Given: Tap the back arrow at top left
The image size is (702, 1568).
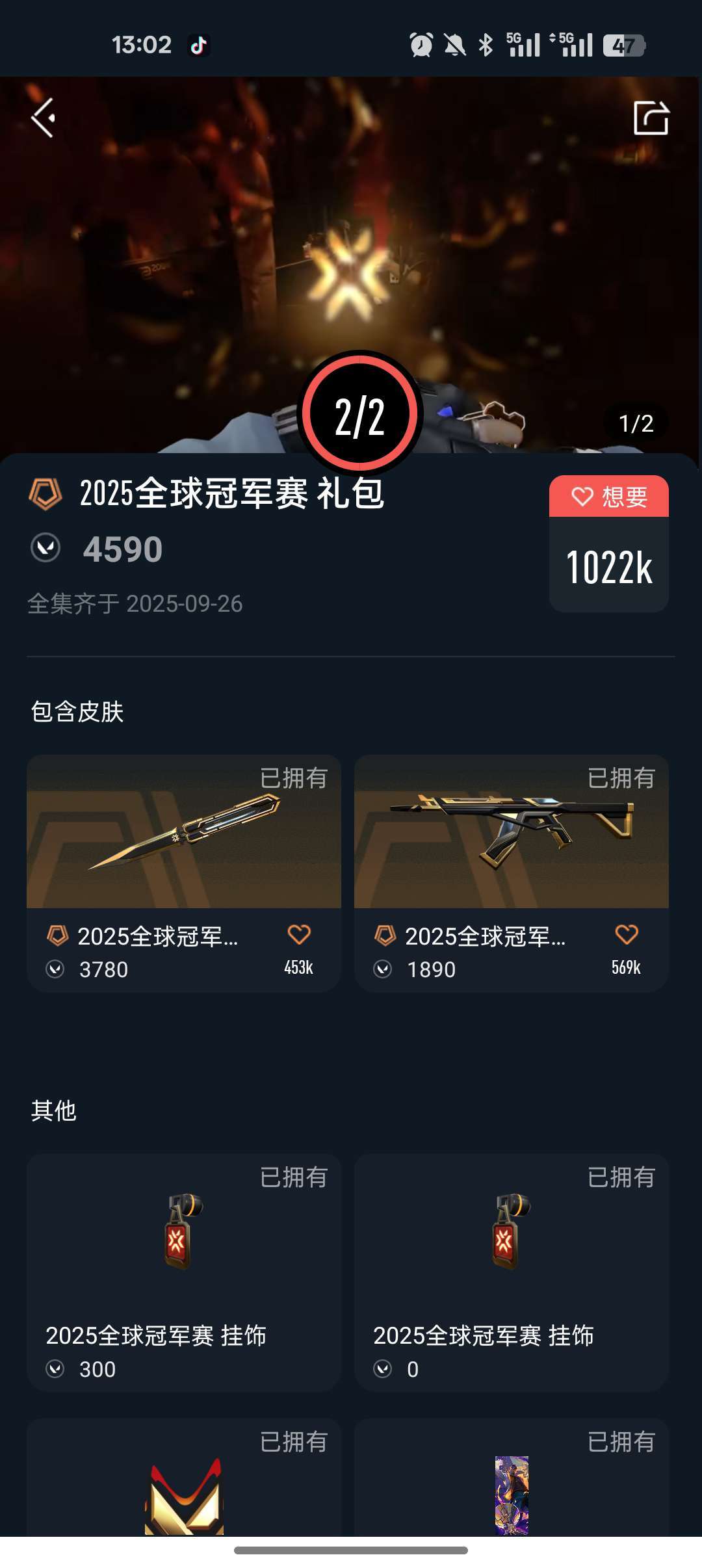Looking at the screenshot, I should coord(43,118).
